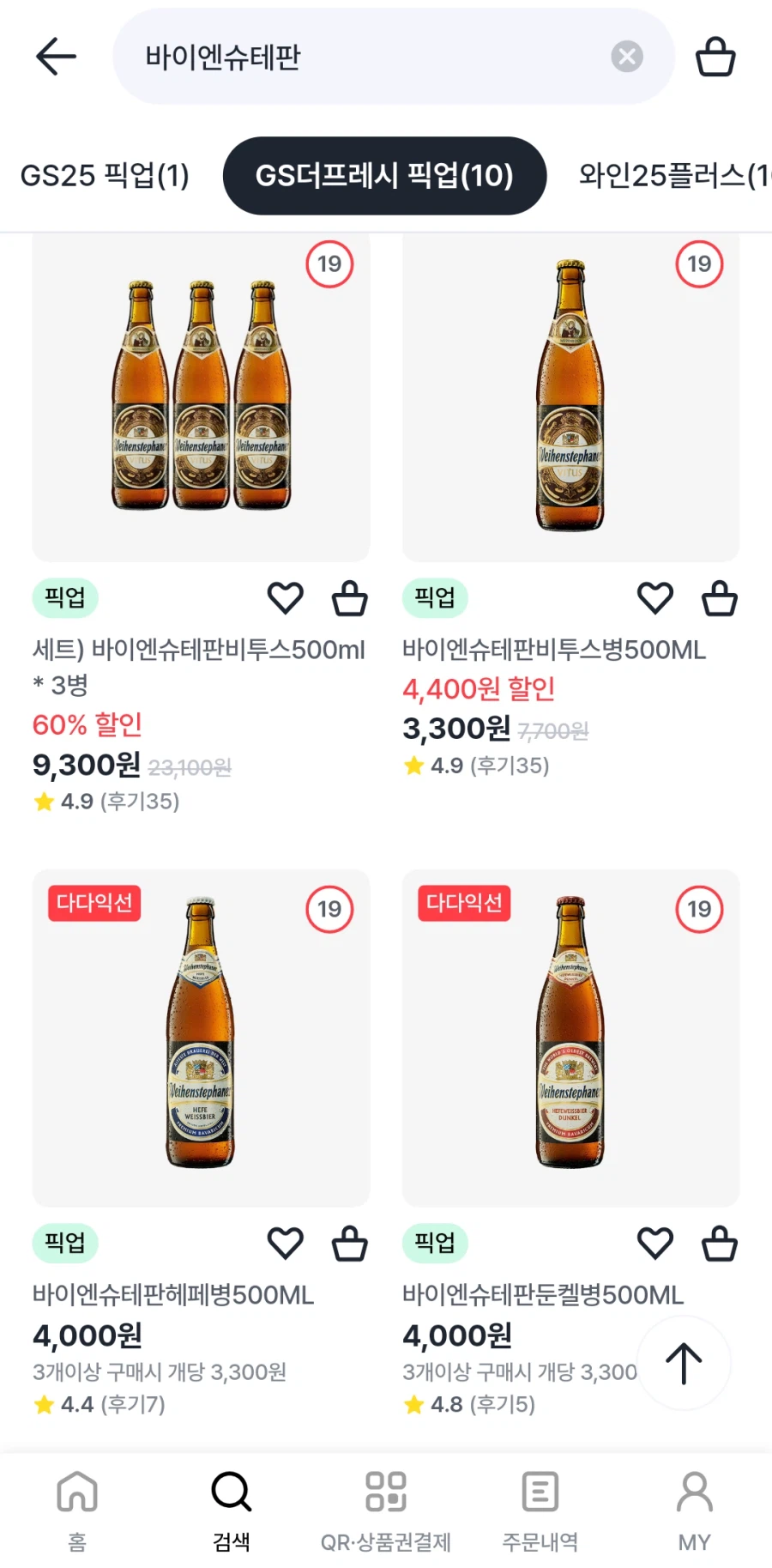Add 바이엔슈테판헤페병500ML to cart via its basket icon
This screenshot has height=1568, width=772.
point(349,1243)
